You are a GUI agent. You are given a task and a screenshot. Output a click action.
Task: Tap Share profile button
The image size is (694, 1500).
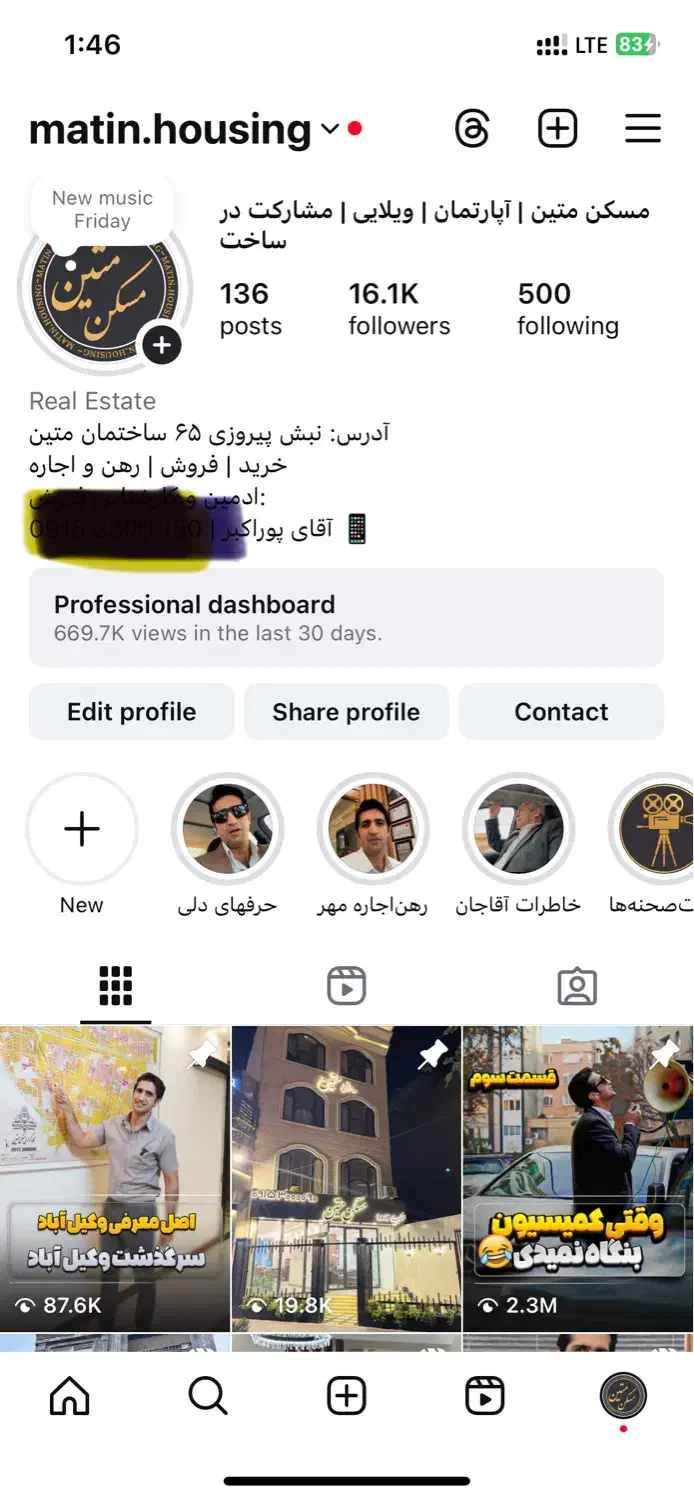pos(346,712)
